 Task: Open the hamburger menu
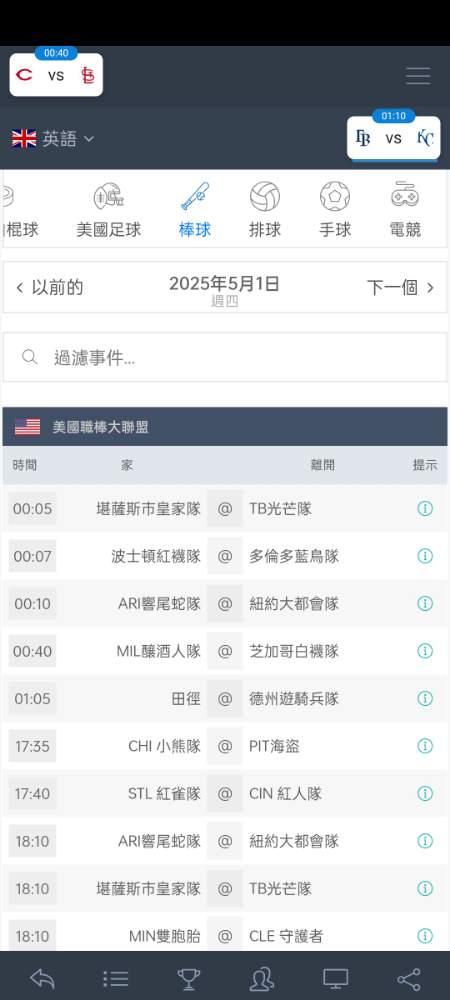(x=418, y=76)
